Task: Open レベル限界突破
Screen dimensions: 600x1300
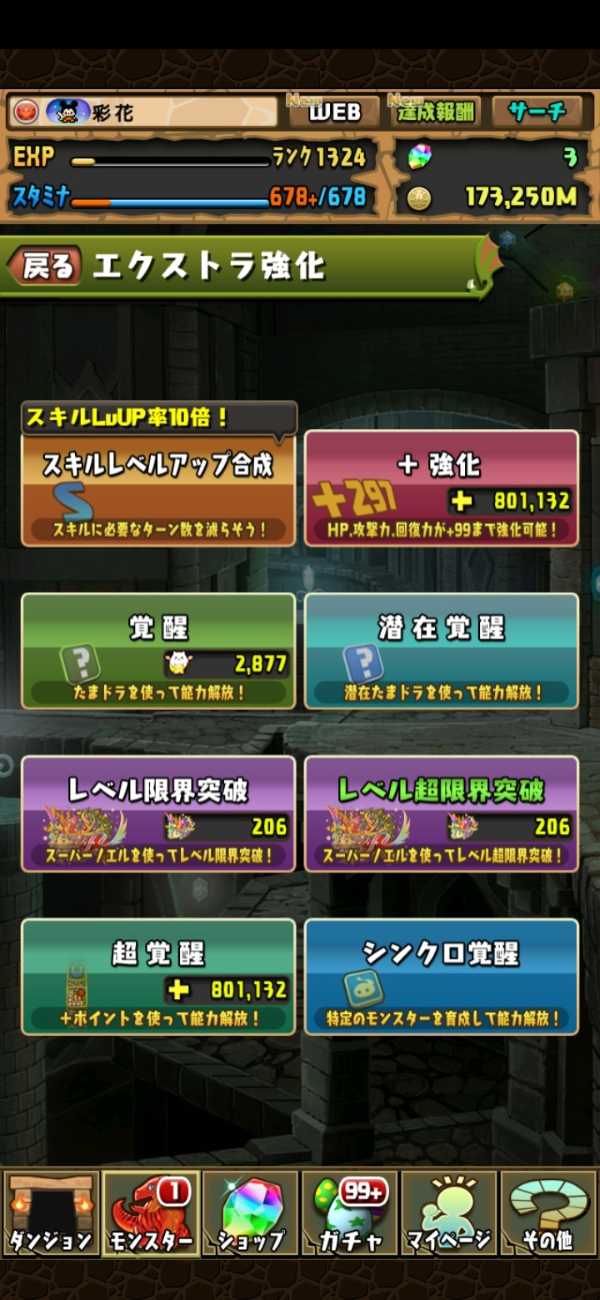Action: [158, 814]
